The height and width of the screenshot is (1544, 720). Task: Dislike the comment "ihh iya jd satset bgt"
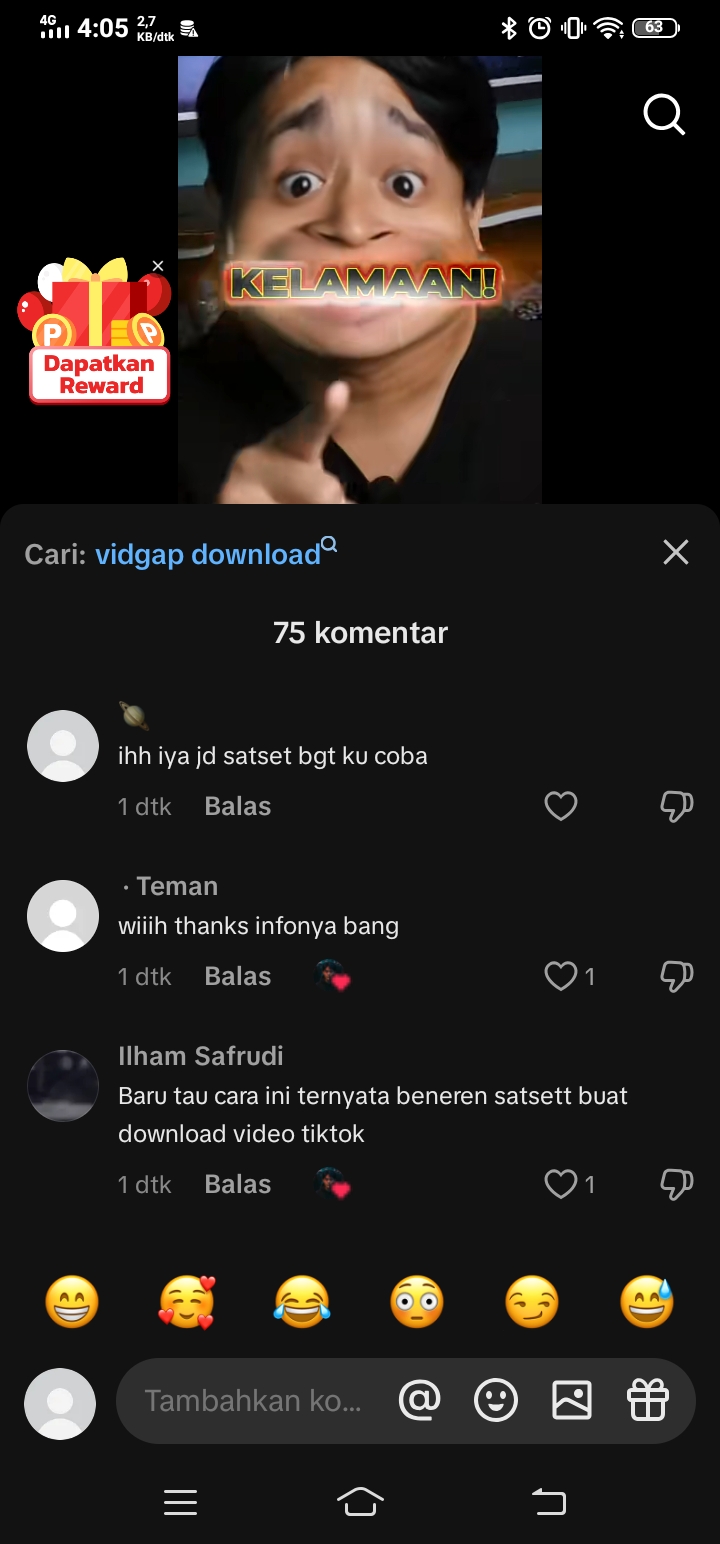(x=677, y=806)
